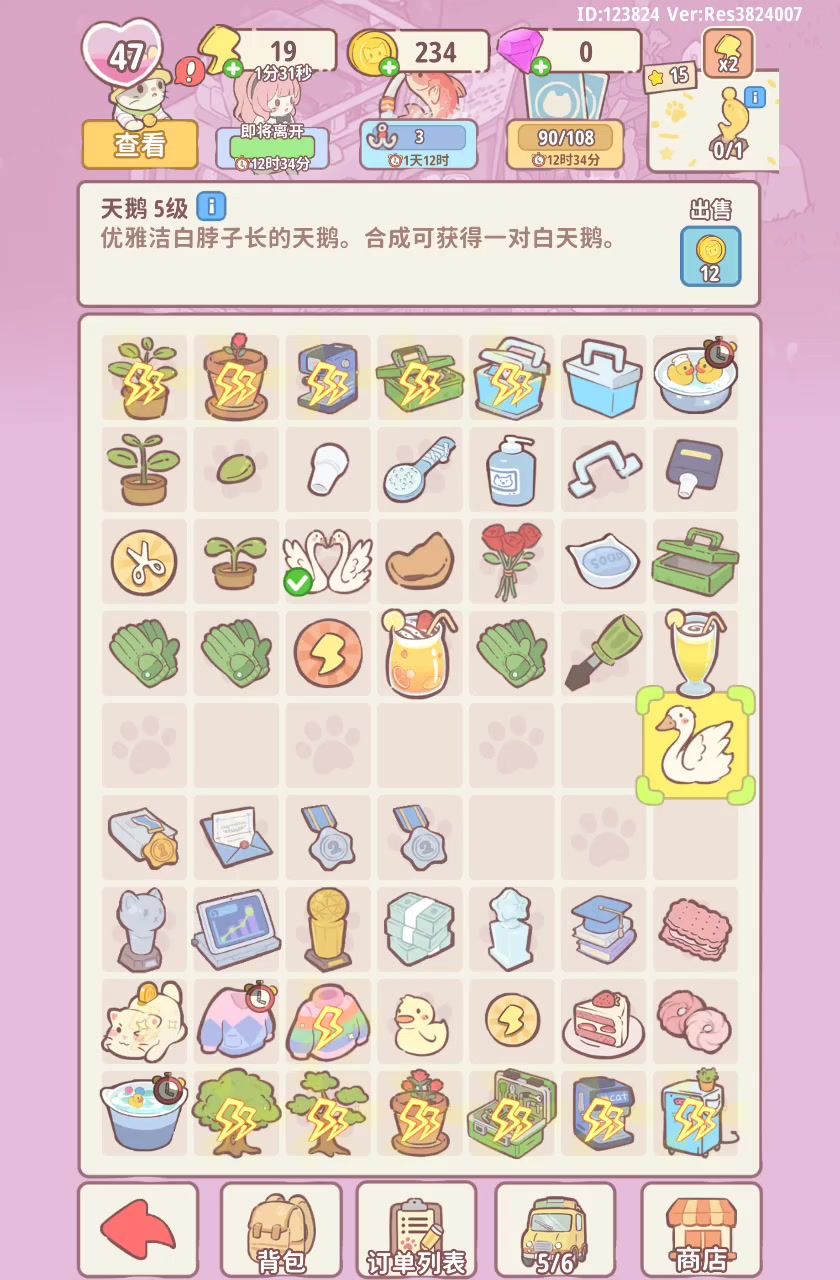
Task: Open the 商店 shop
Action: tap(701, 1231)
